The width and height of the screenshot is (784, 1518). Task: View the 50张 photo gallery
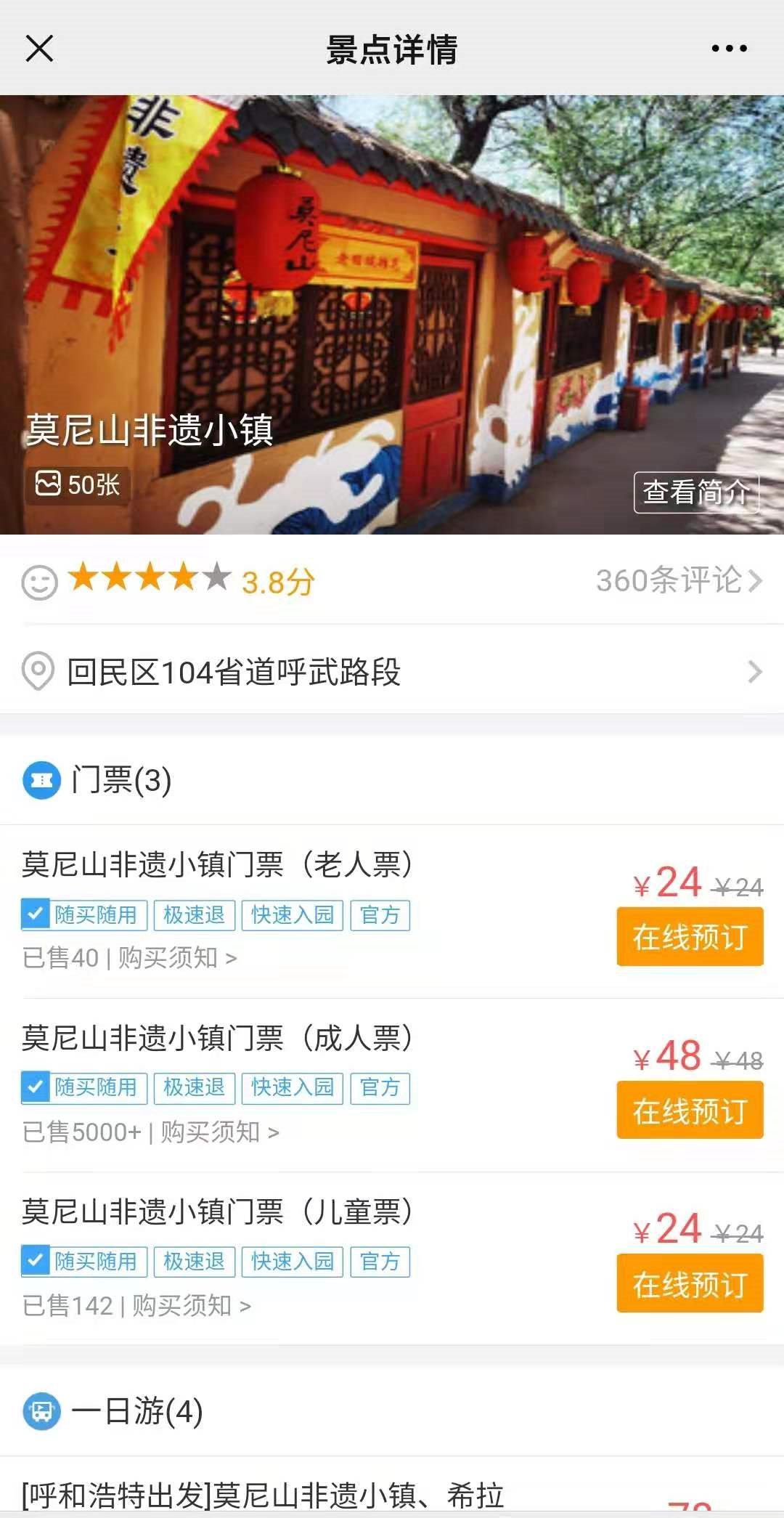pyautogui.click(x=78, y=484)
